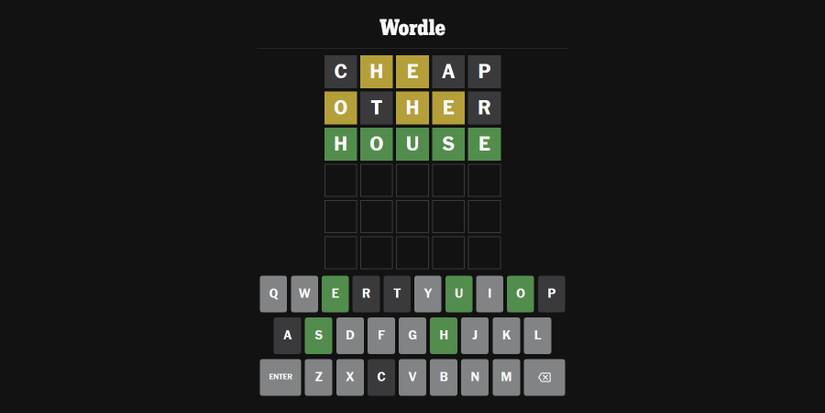This screenshot has width=825, height=413.
Task: Tap the A key on the keyboard
Action: 288,335
